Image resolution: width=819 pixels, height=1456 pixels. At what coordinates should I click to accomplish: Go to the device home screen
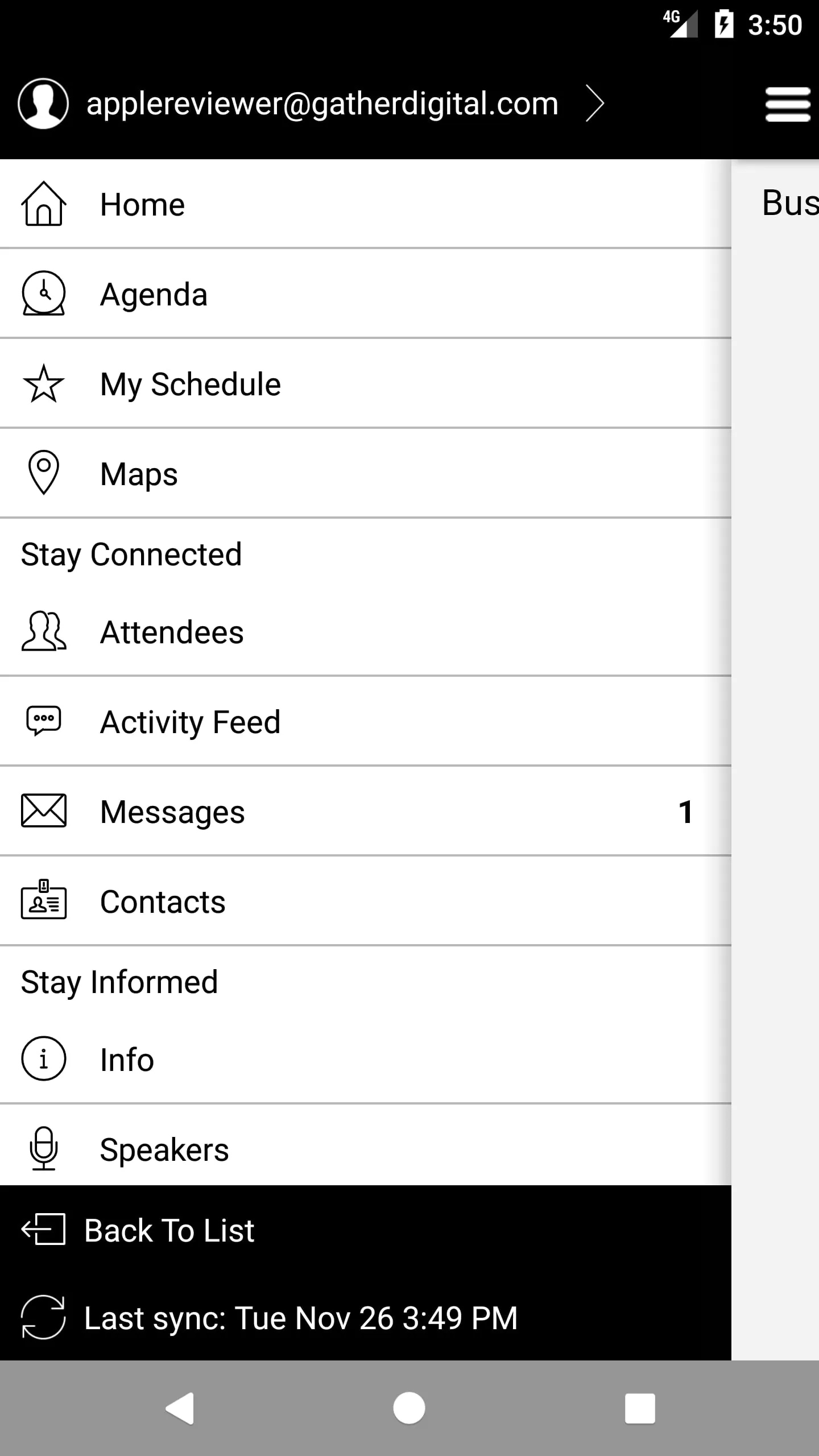[409, 1408]
